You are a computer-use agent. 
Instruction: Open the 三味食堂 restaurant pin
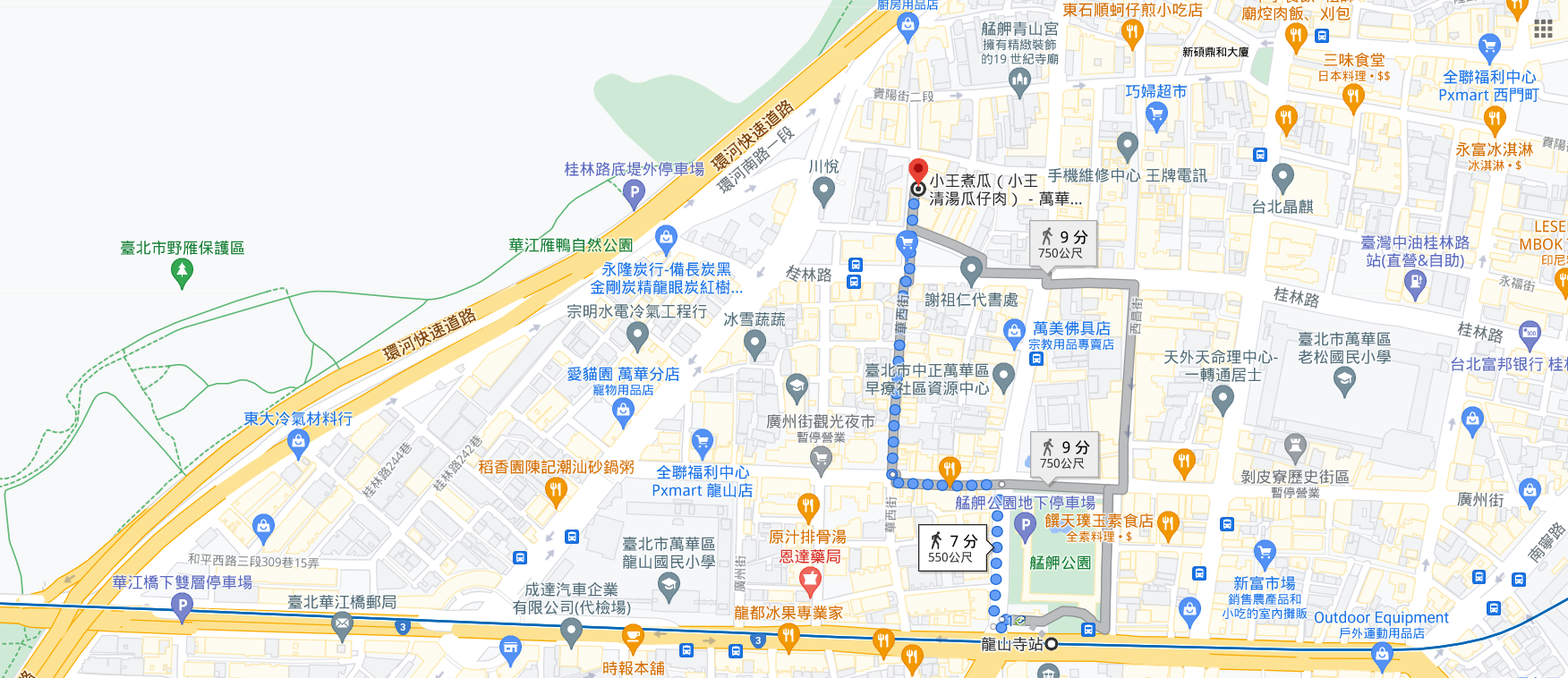(x=1353, y=97)
